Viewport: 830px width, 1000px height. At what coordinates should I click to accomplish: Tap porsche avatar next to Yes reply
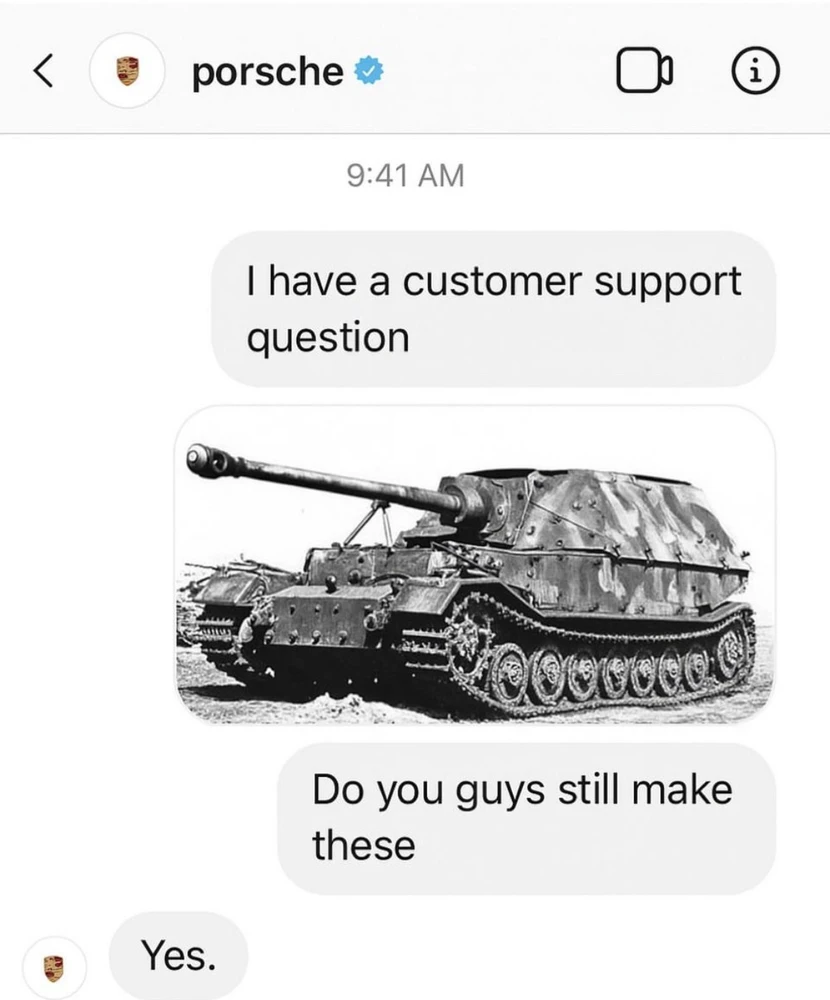(55, 966)
